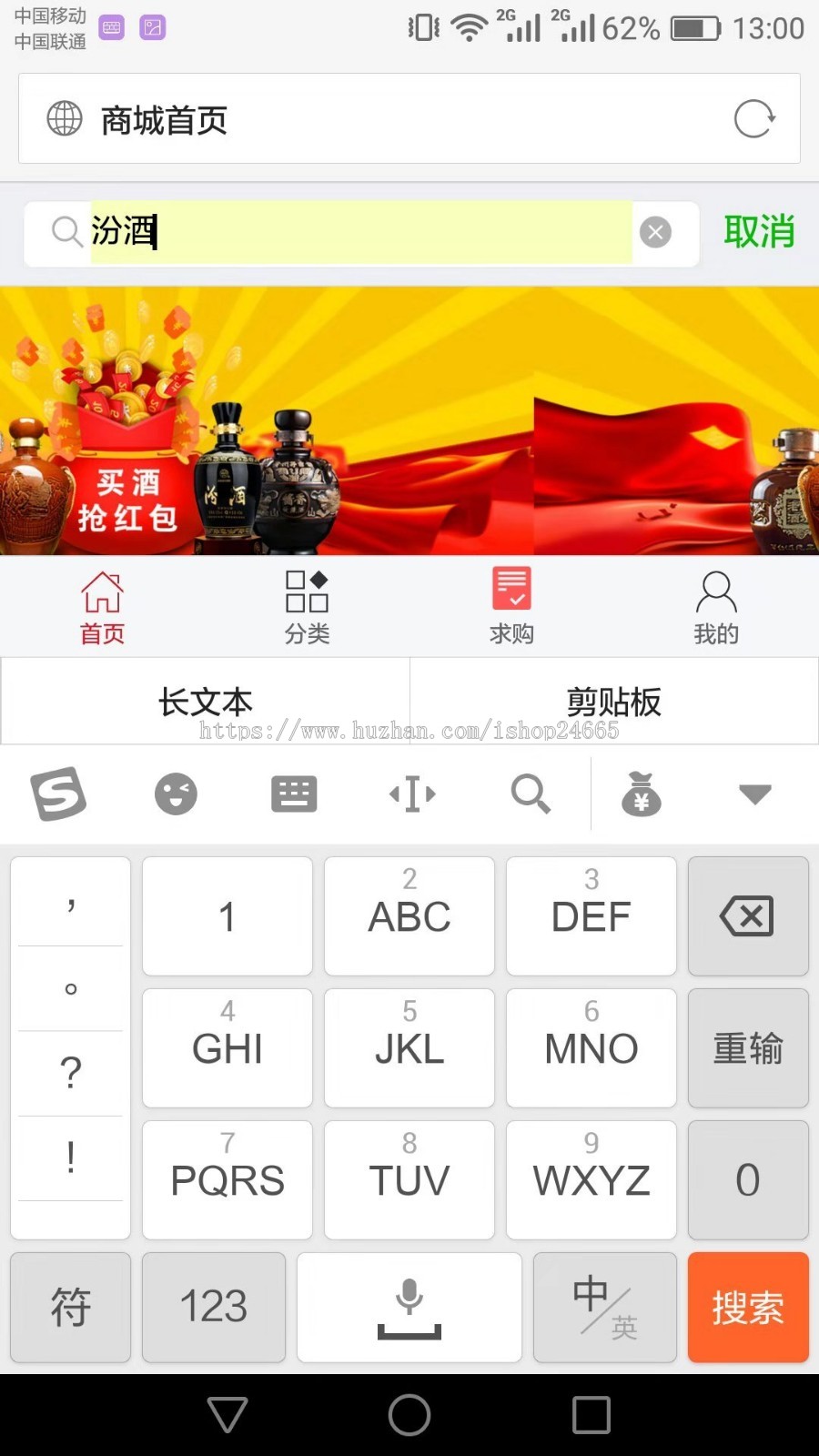Open the emoji panel on the keyboard
This screenshot has height=1456, width=819.
(176, 794)
